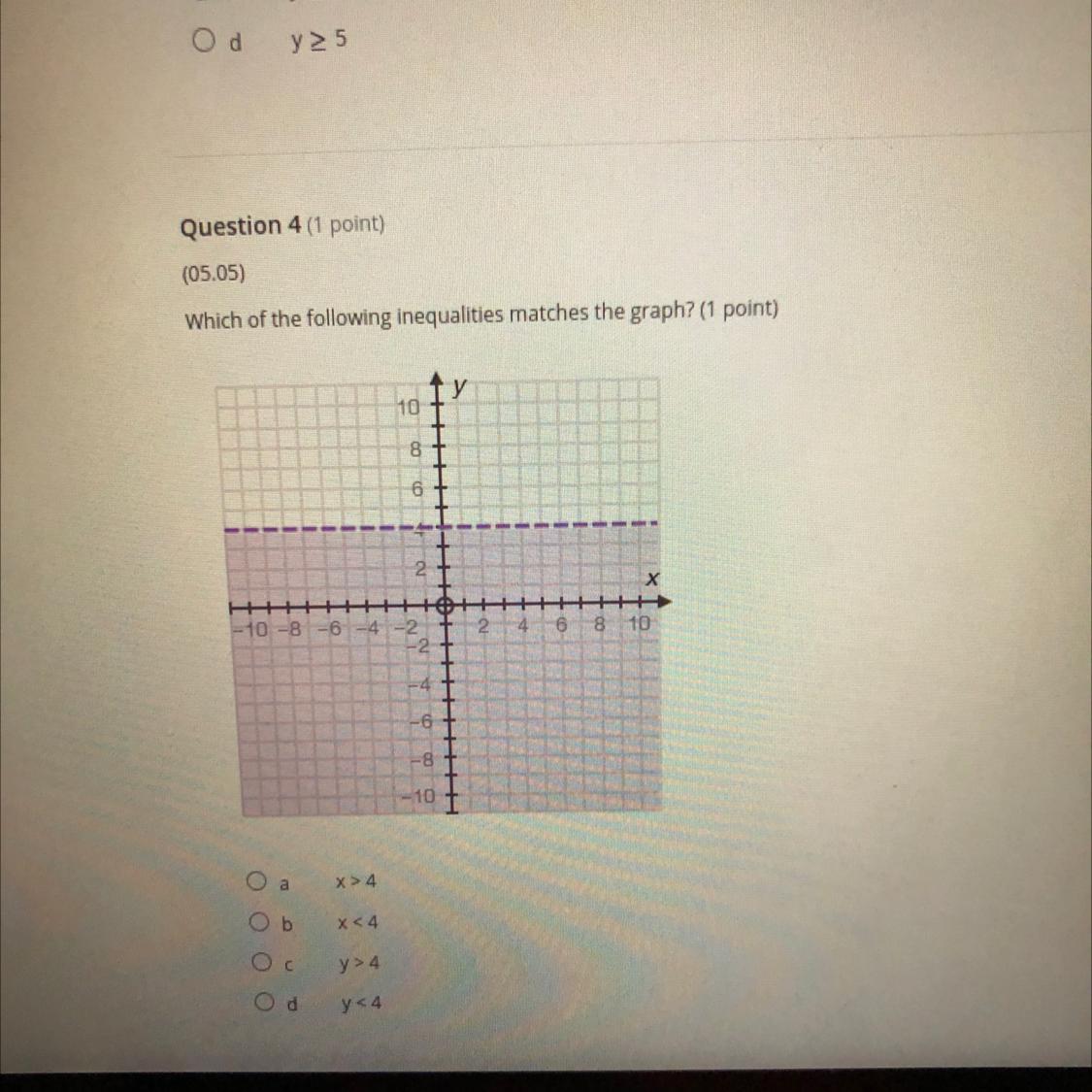1092x1092 pixels.
Task: Select option b 'x < 4'
Action: 258,921
